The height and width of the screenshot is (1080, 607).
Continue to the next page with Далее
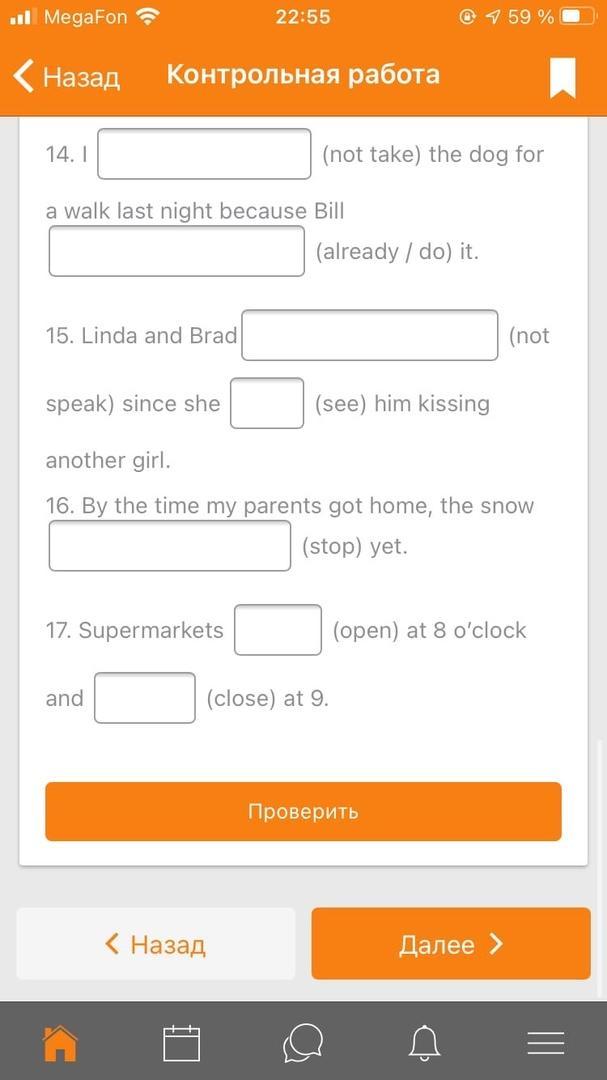[x=451, y=944]
